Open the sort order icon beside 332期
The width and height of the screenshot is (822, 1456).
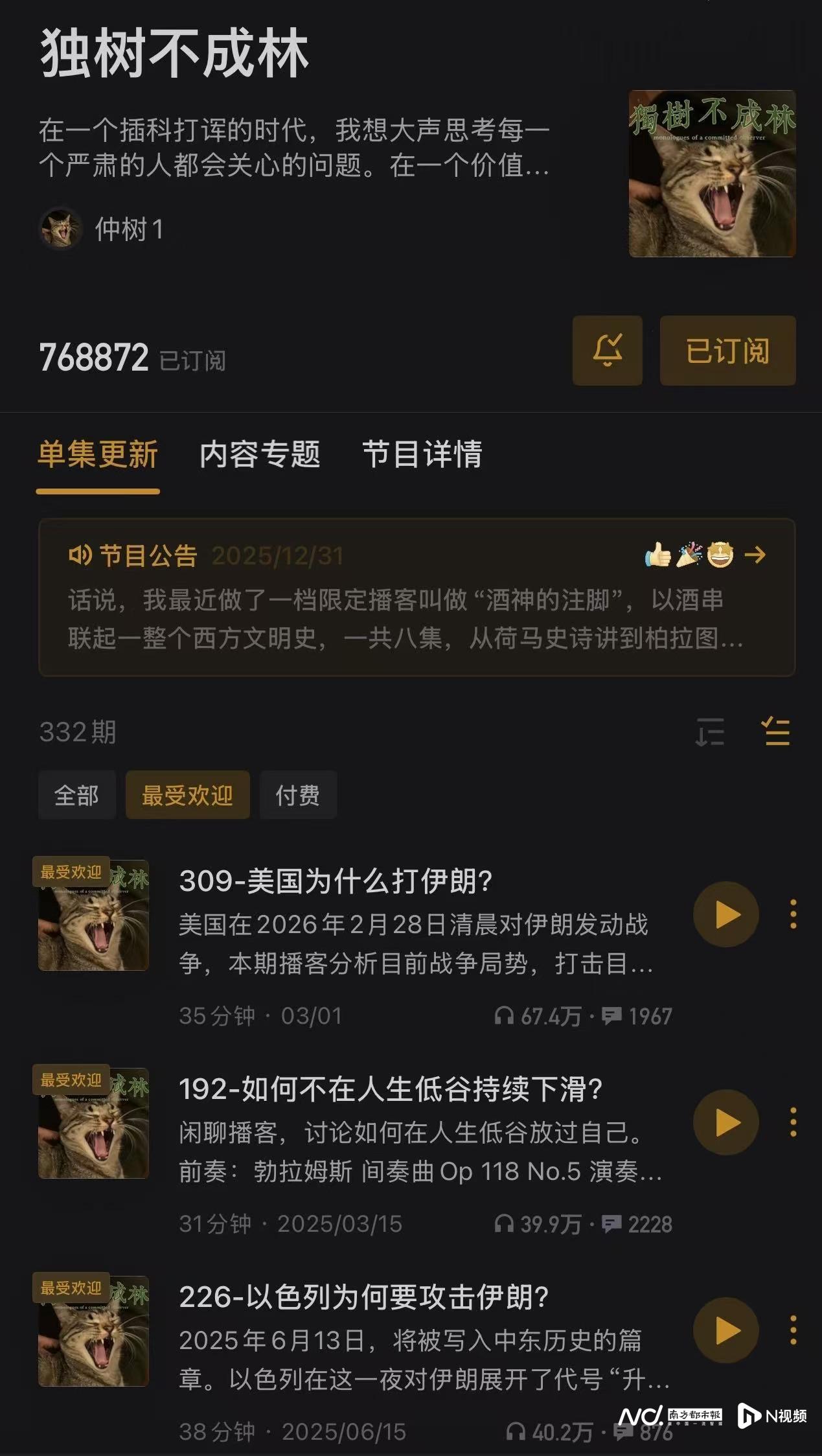pyautogui.click(x=711, y=731)
